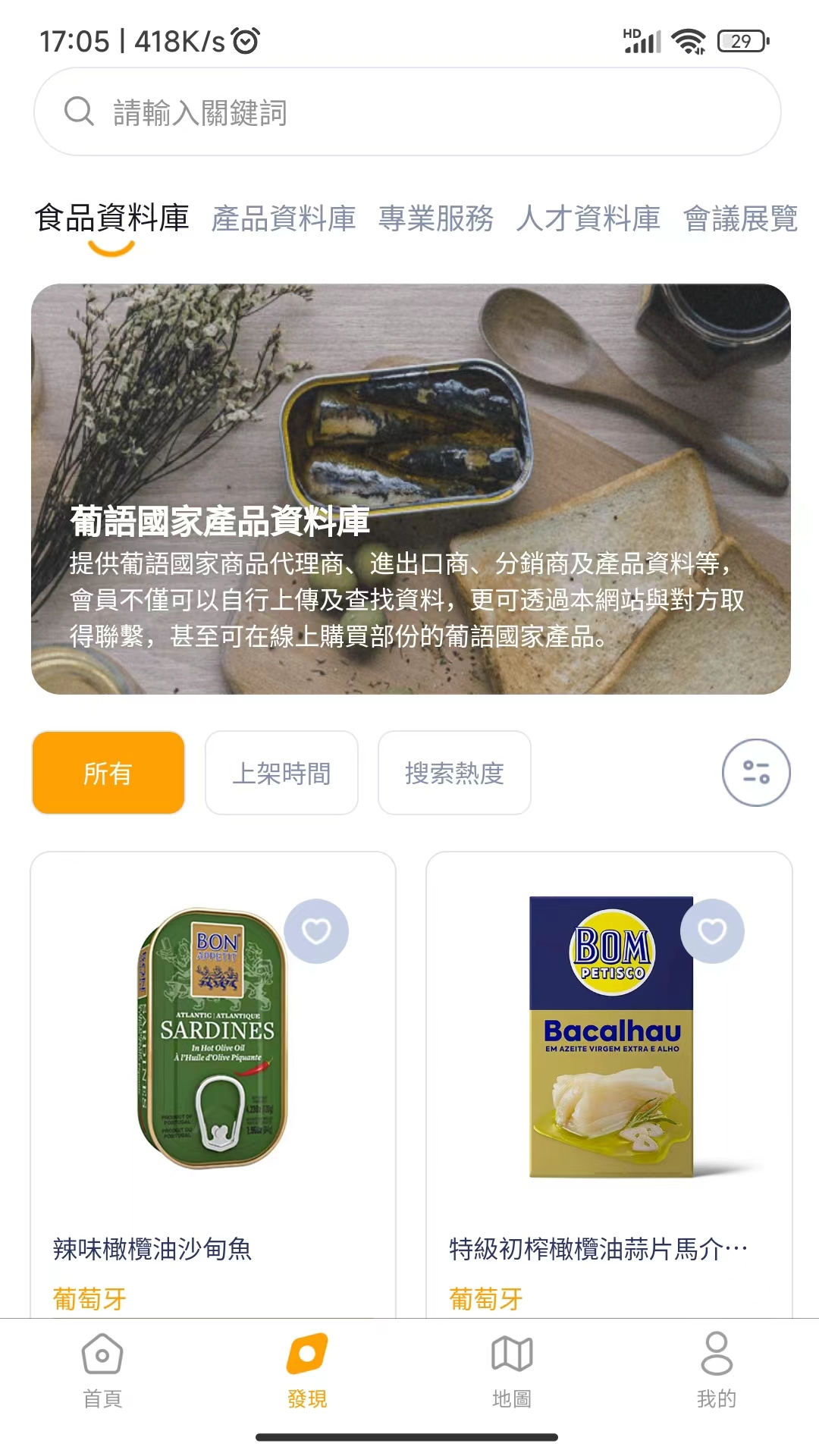Open the 葡語國家產品資料庫 banner
Image resolution: width=819 pixels, height=1456 pixels.
click(410, 488)
